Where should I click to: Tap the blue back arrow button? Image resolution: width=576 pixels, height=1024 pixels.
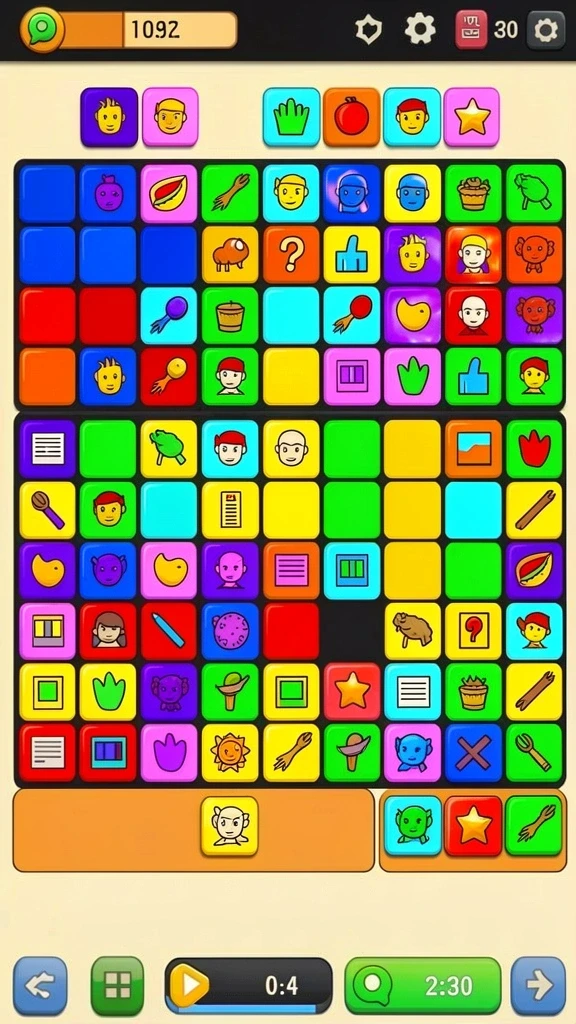(x=40, y=985)
